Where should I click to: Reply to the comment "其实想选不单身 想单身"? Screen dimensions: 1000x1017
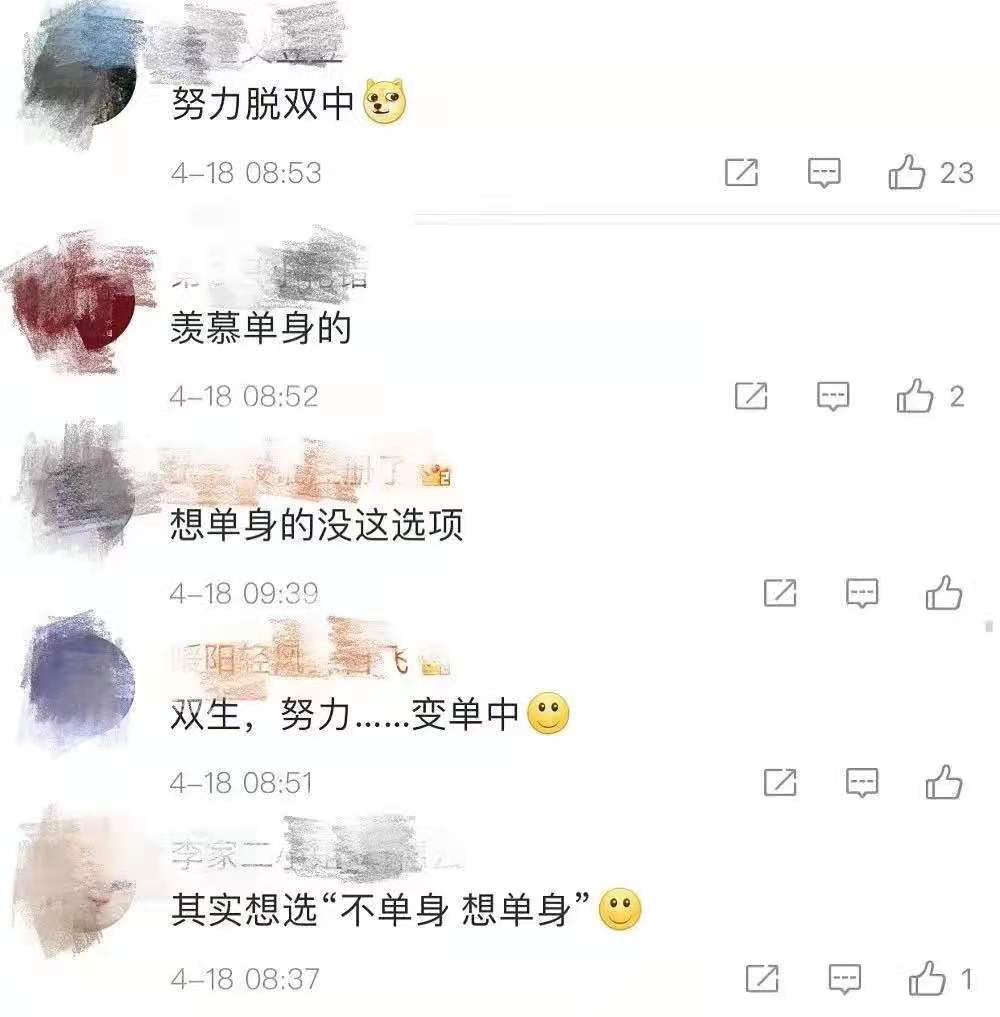point(845,977)
